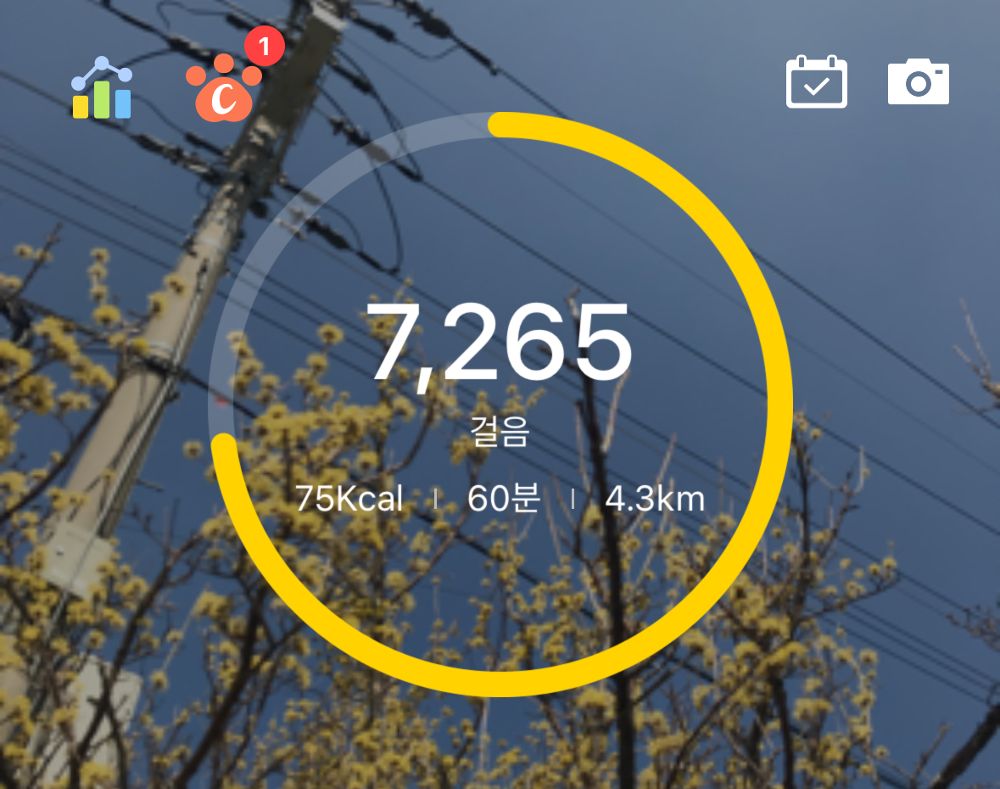Open the calendar check icon
This screenshot has width=1000, height=789.
pos(816,82)
